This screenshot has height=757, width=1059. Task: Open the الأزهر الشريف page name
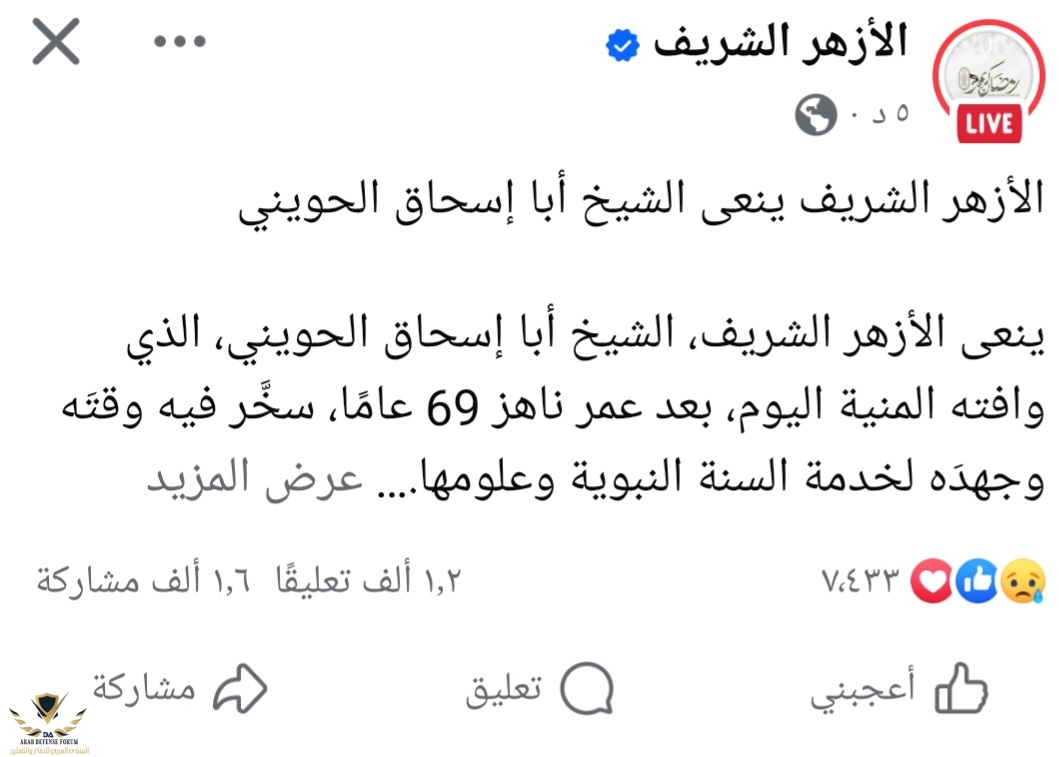click(780, 42)
